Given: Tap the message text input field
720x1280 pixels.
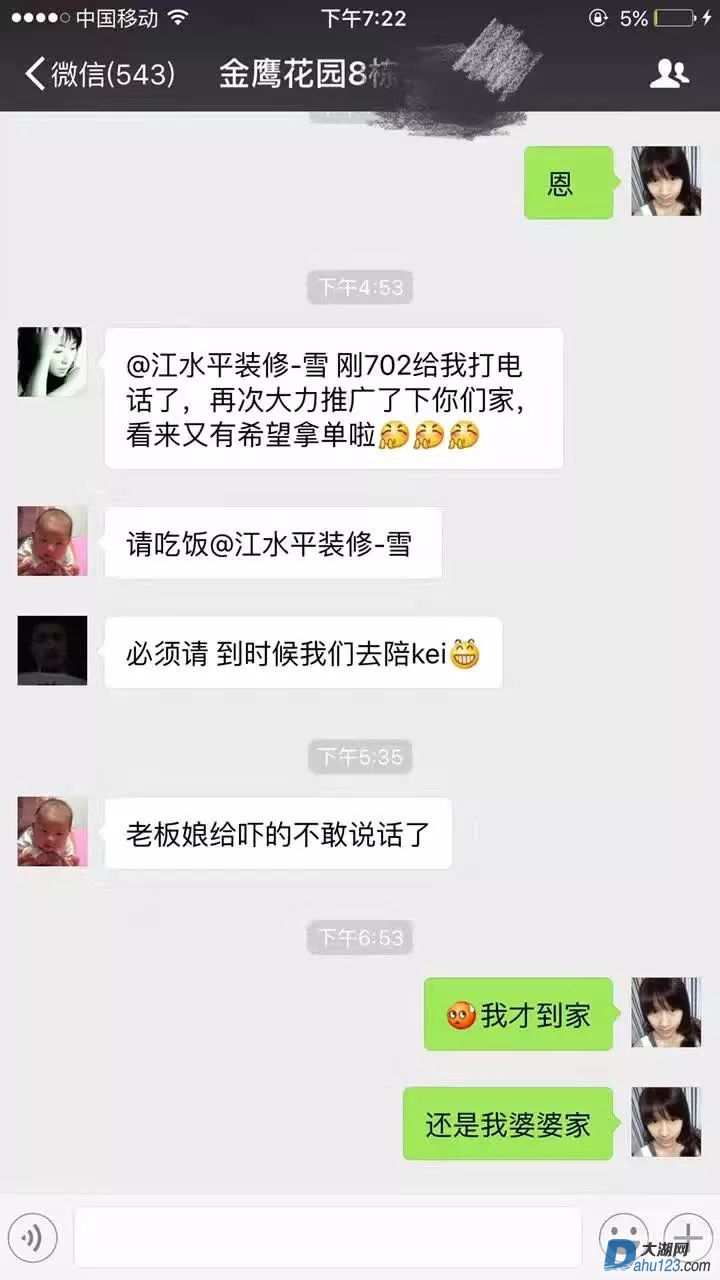Looking at the screenshot, I should pyautogui.click(x=327, y=1237).
